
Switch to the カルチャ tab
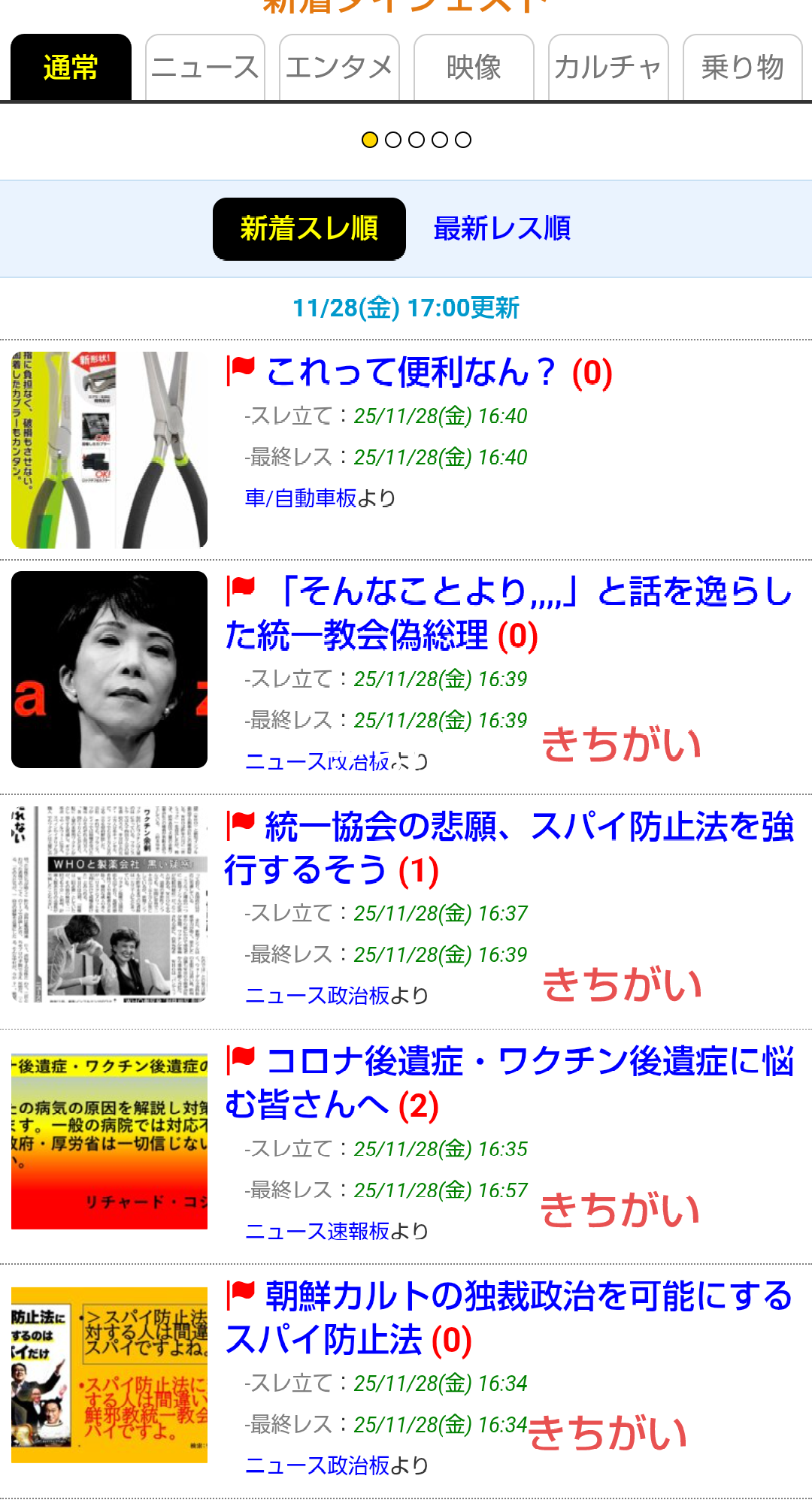coord(607,68)
